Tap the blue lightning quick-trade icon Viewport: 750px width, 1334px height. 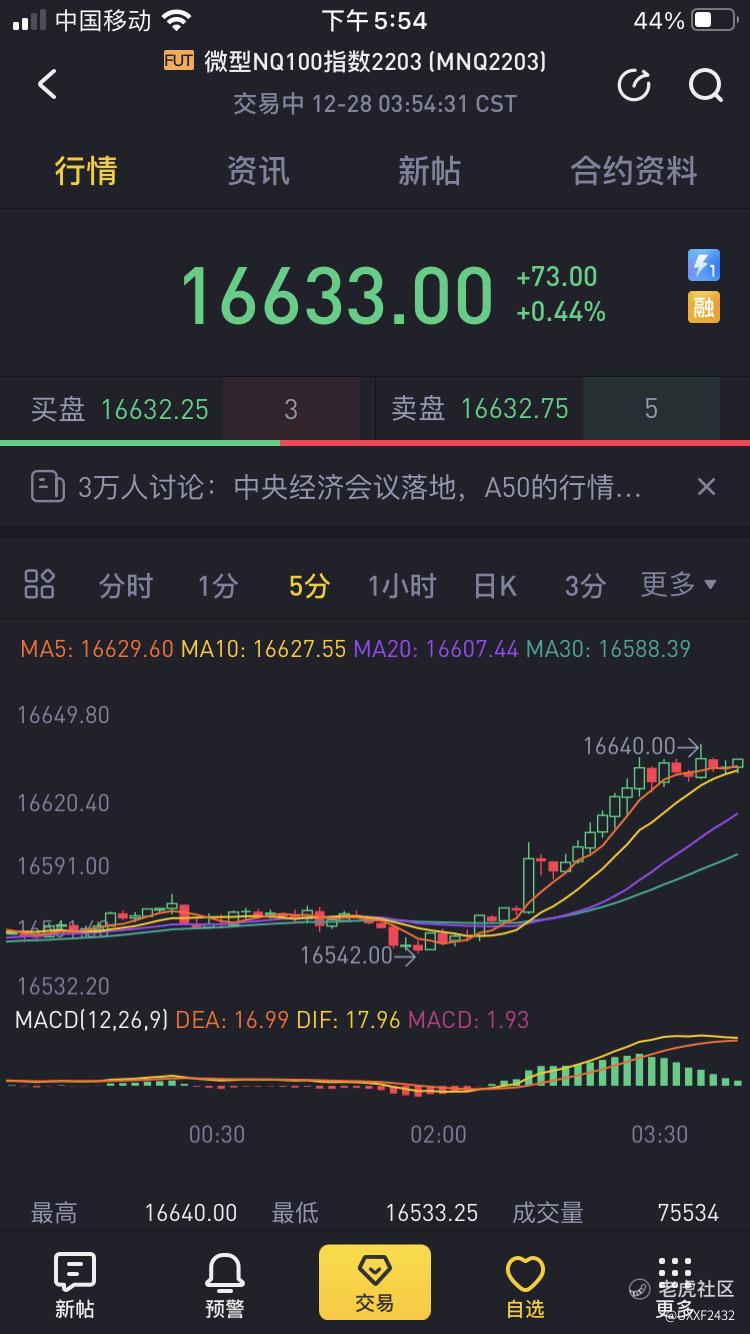704,265
